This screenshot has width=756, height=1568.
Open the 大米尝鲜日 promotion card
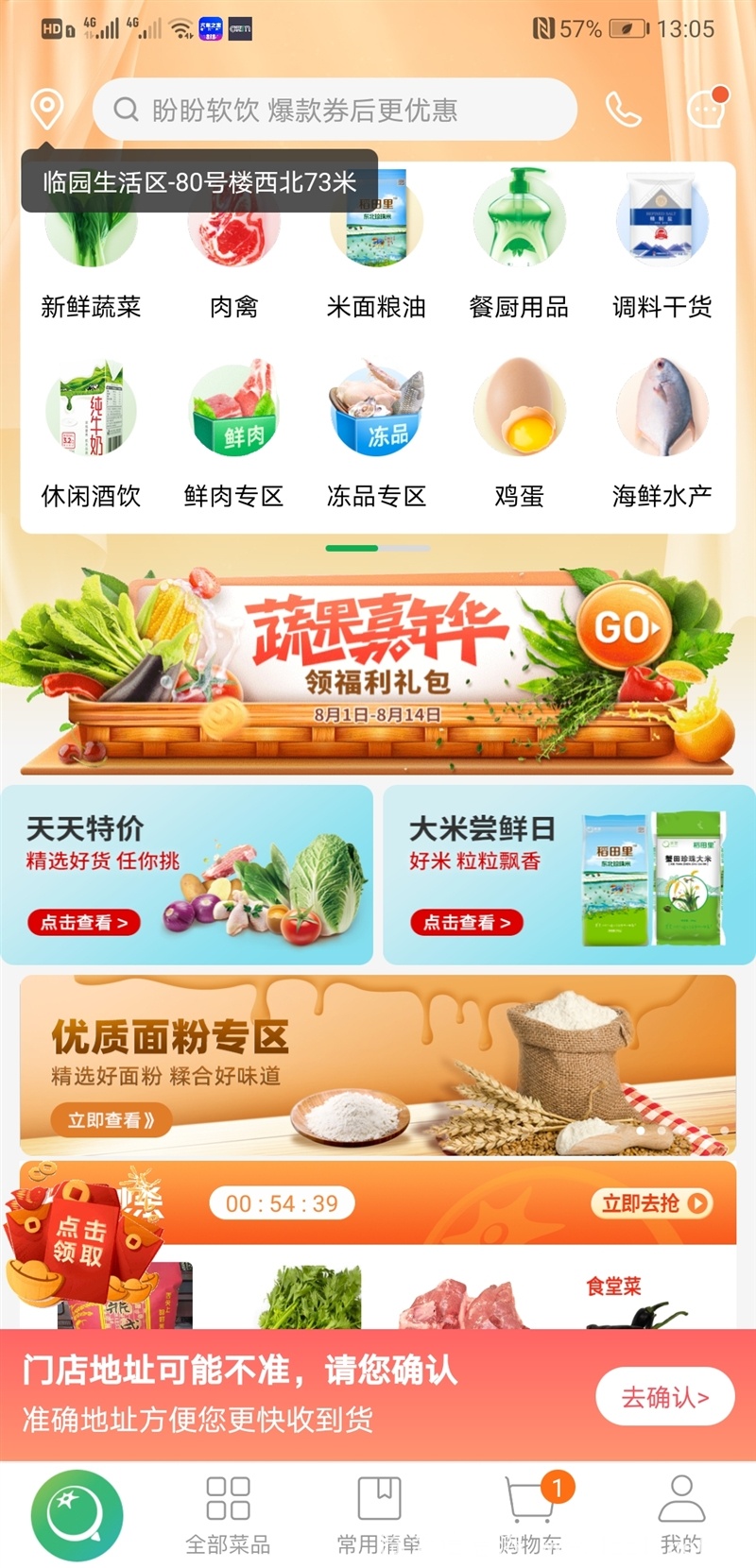pyautogui.click(x=569, y=875)
